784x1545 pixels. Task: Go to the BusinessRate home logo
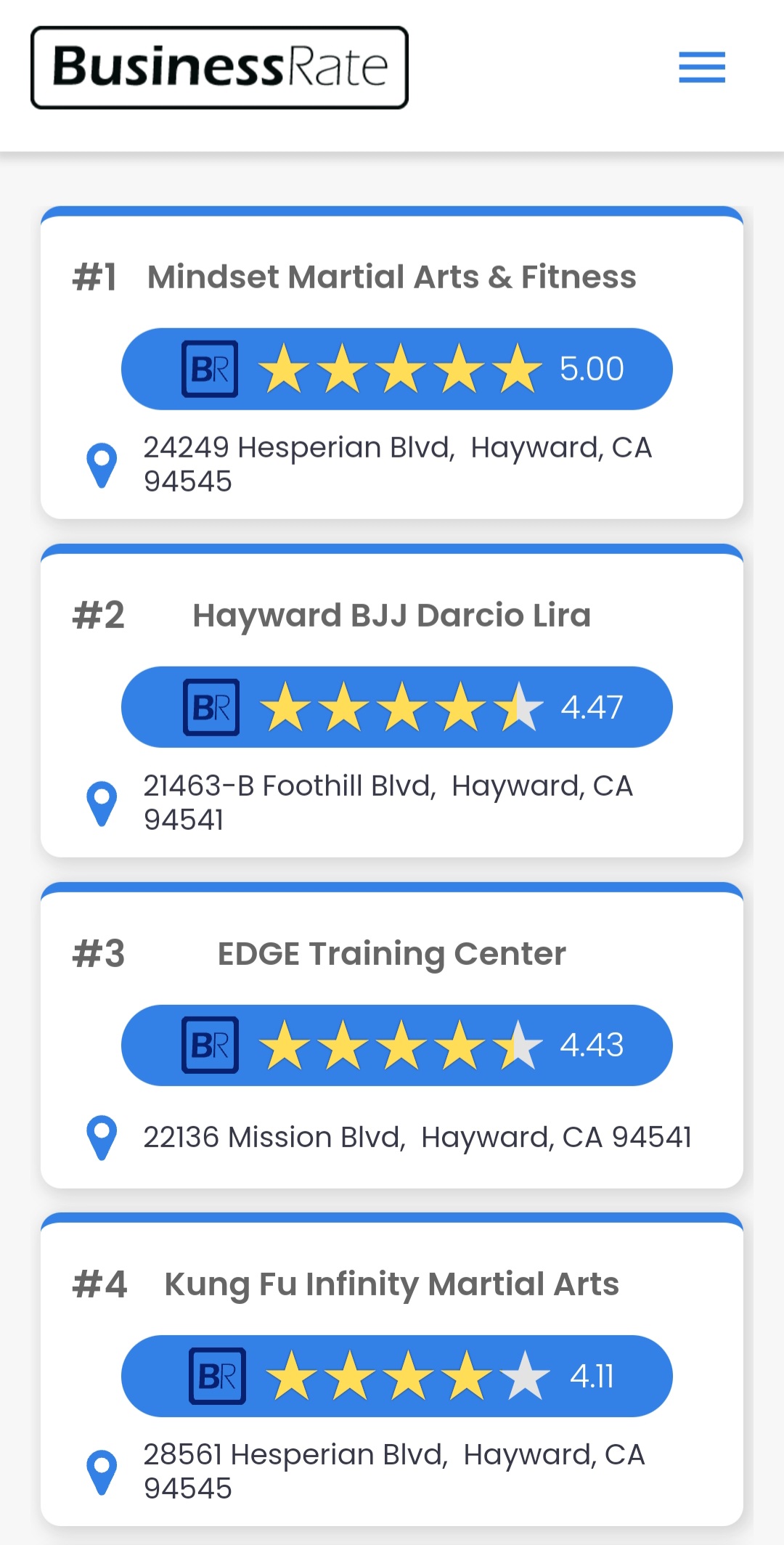219,68
